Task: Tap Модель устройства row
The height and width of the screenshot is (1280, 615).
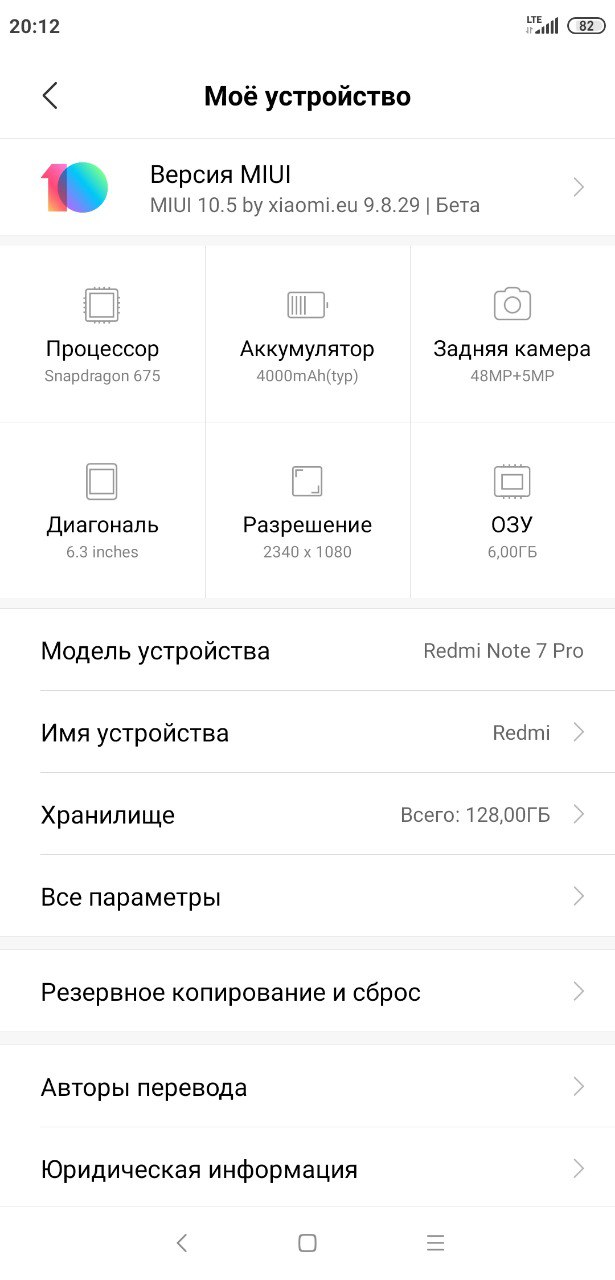Action: click(307, 651)
